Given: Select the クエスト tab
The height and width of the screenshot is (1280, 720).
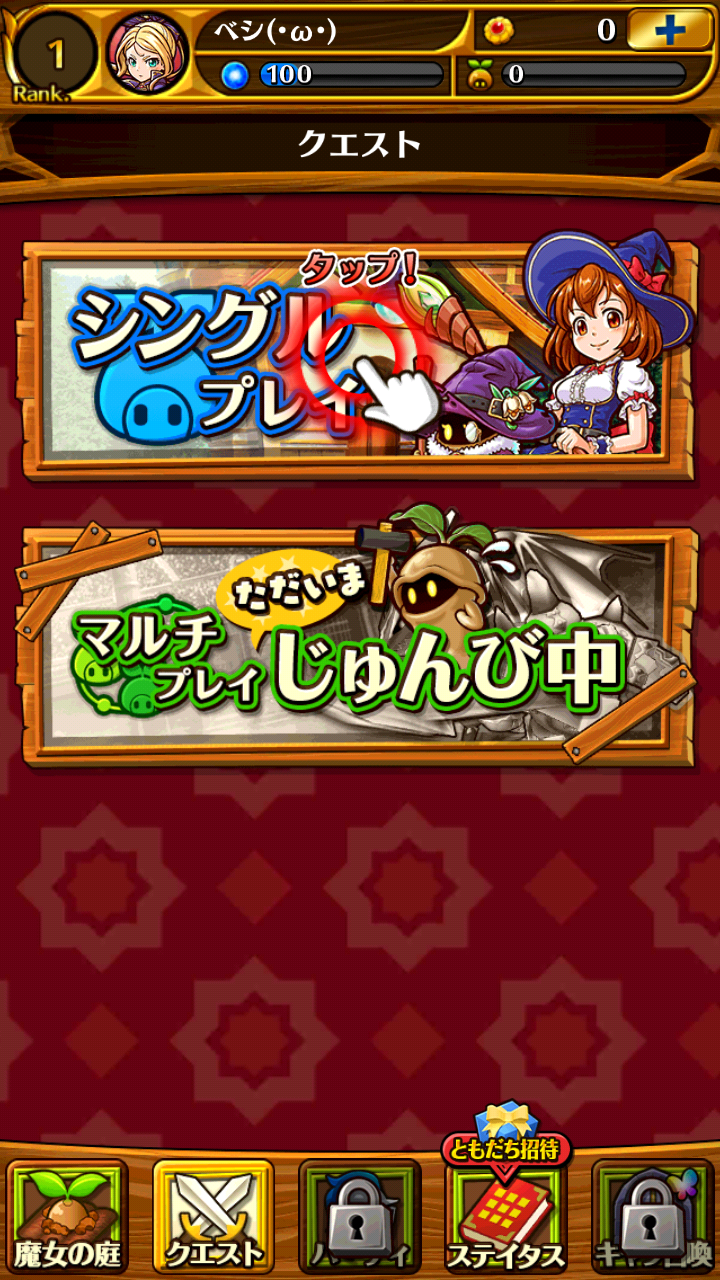Looking at the screenshot, I should tap(213, 1217).
